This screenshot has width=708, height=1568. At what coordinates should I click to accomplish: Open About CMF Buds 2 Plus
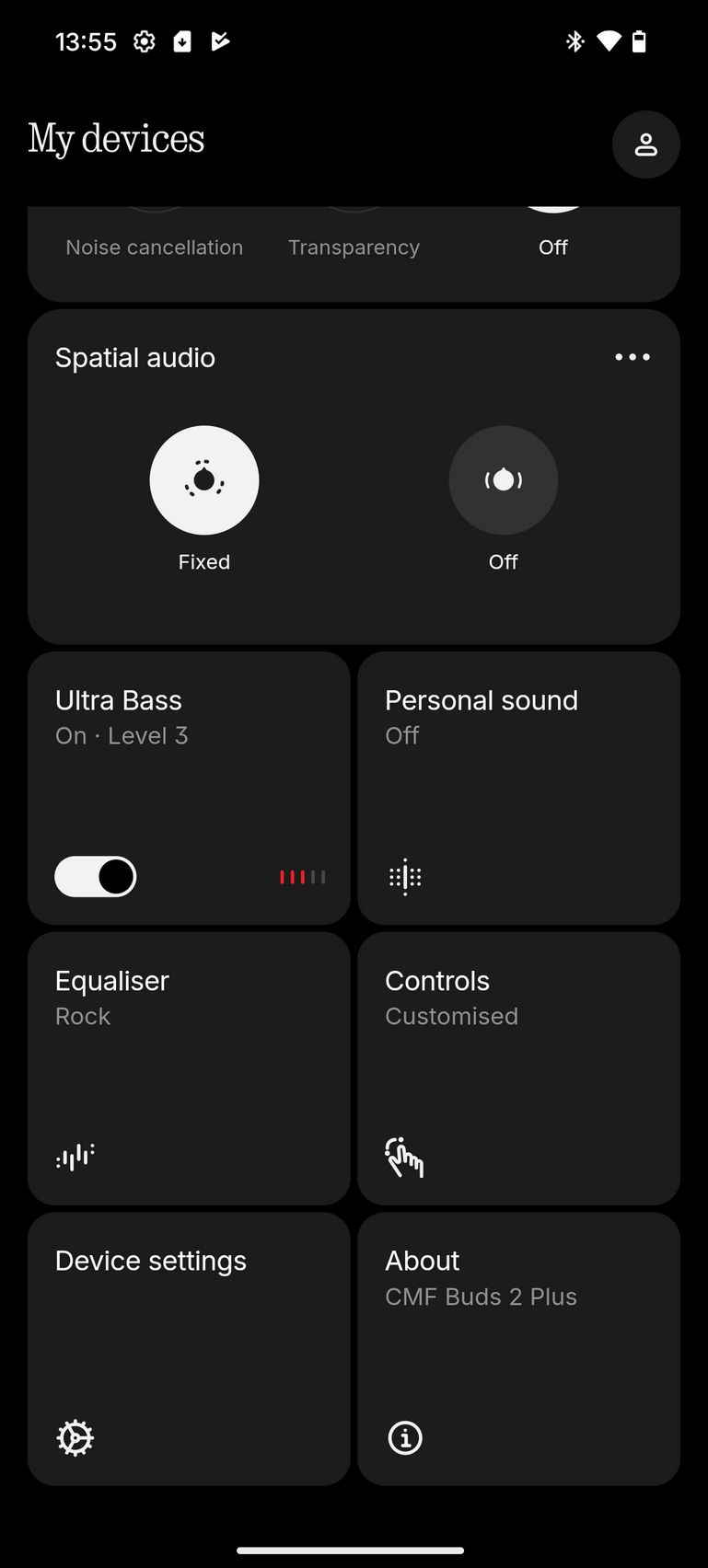click(518, 1348)
